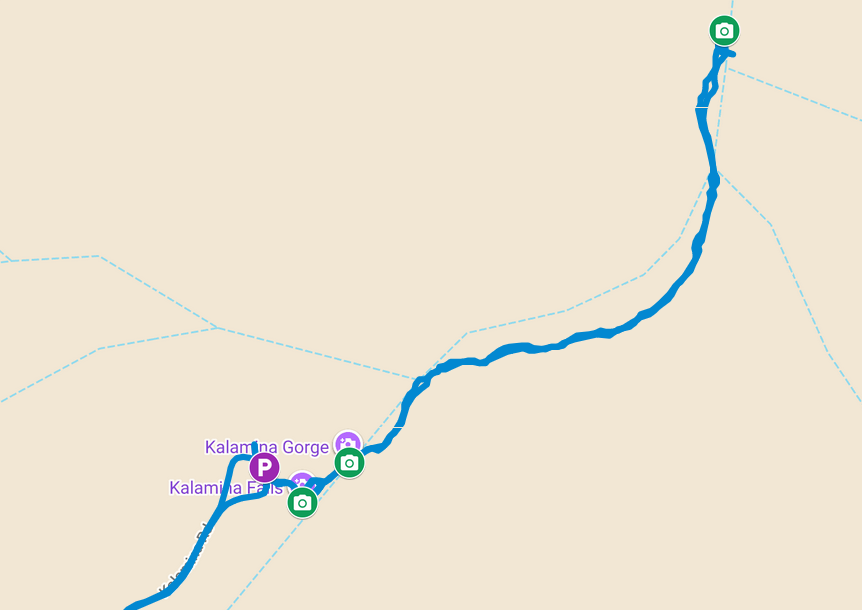Select the green camera marker beside Kalamina Gorge

click(x=349, y=463)
